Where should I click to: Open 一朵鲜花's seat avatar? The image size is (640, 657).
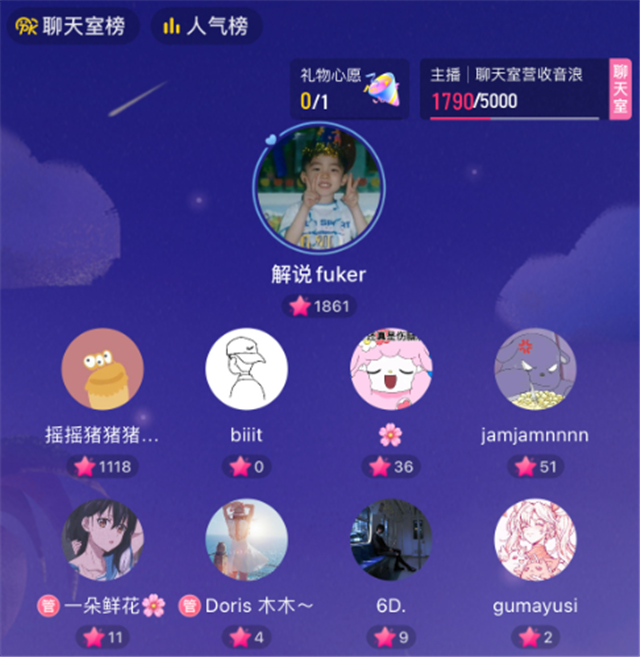[102, 541]
